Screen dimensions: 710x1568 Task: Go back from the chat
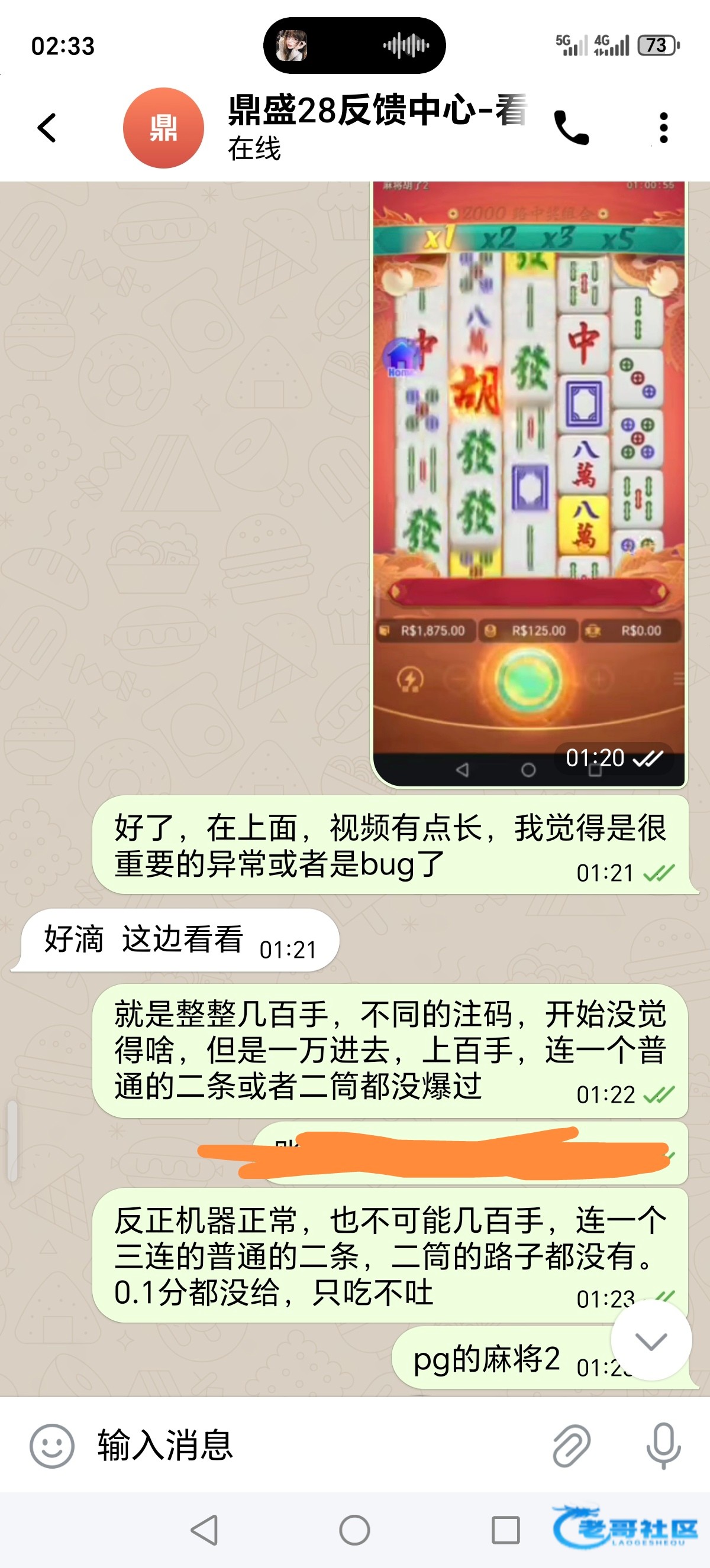click(47, 128)
